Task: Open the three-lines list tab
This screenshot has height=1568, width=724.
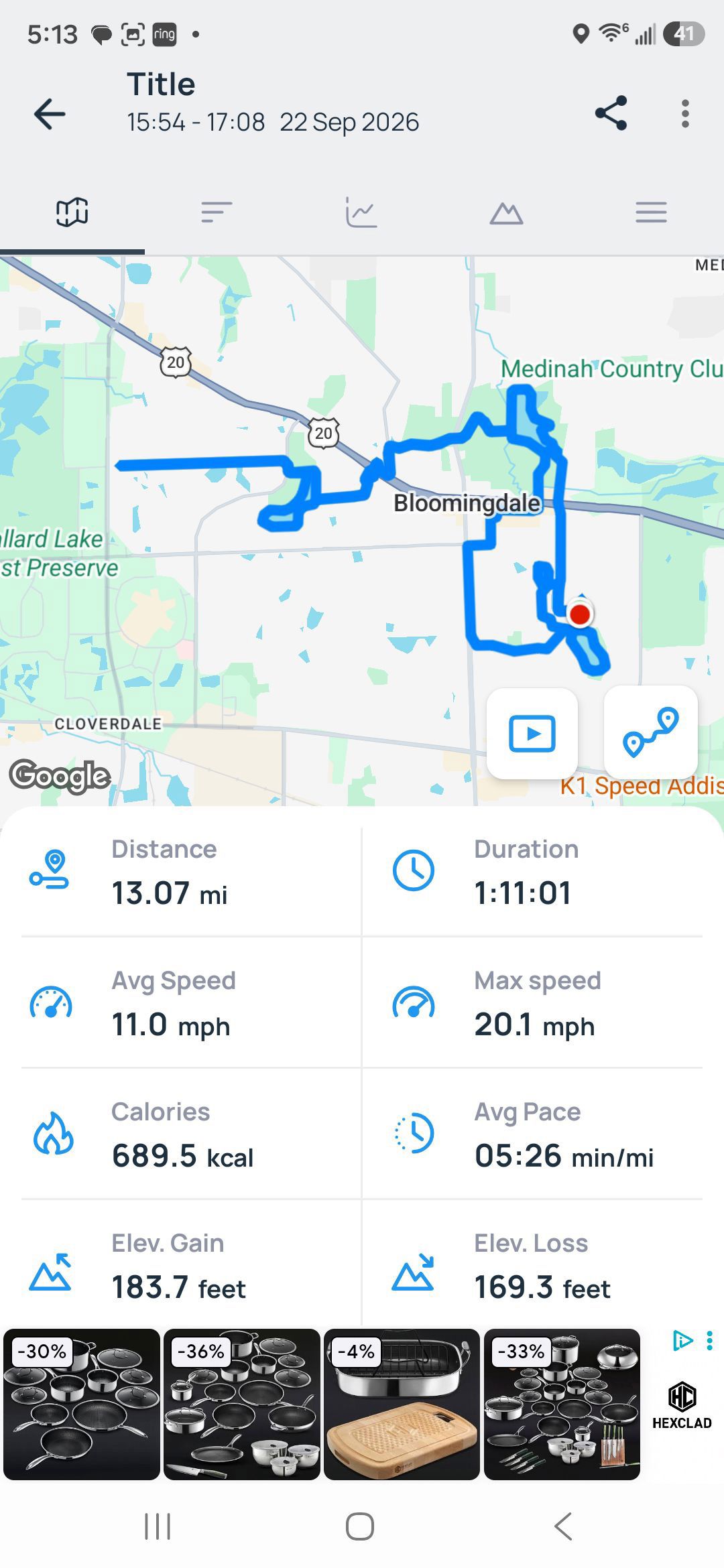Action: click(651, 212)
